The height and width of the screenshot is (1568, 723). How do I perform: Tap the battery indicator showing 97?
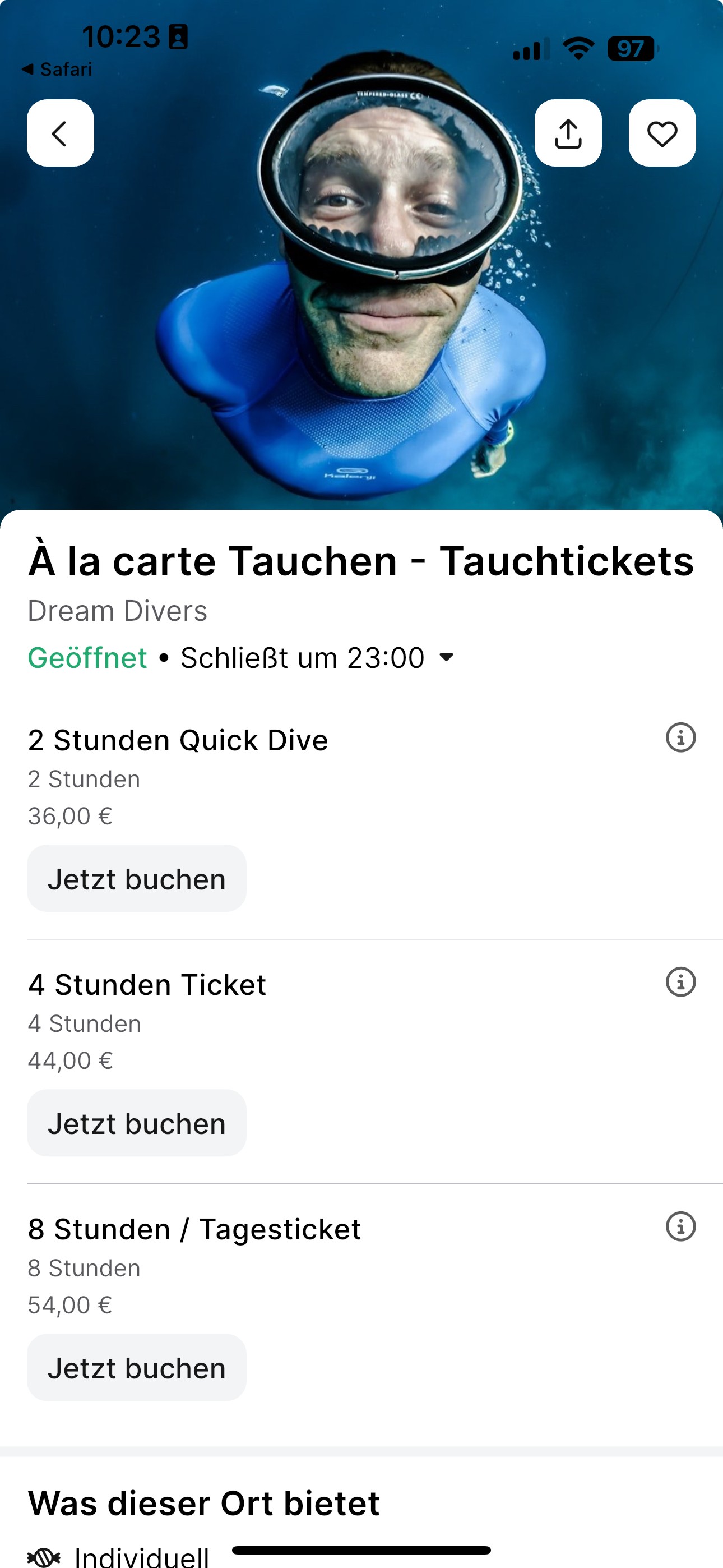(x=631, y=49)
